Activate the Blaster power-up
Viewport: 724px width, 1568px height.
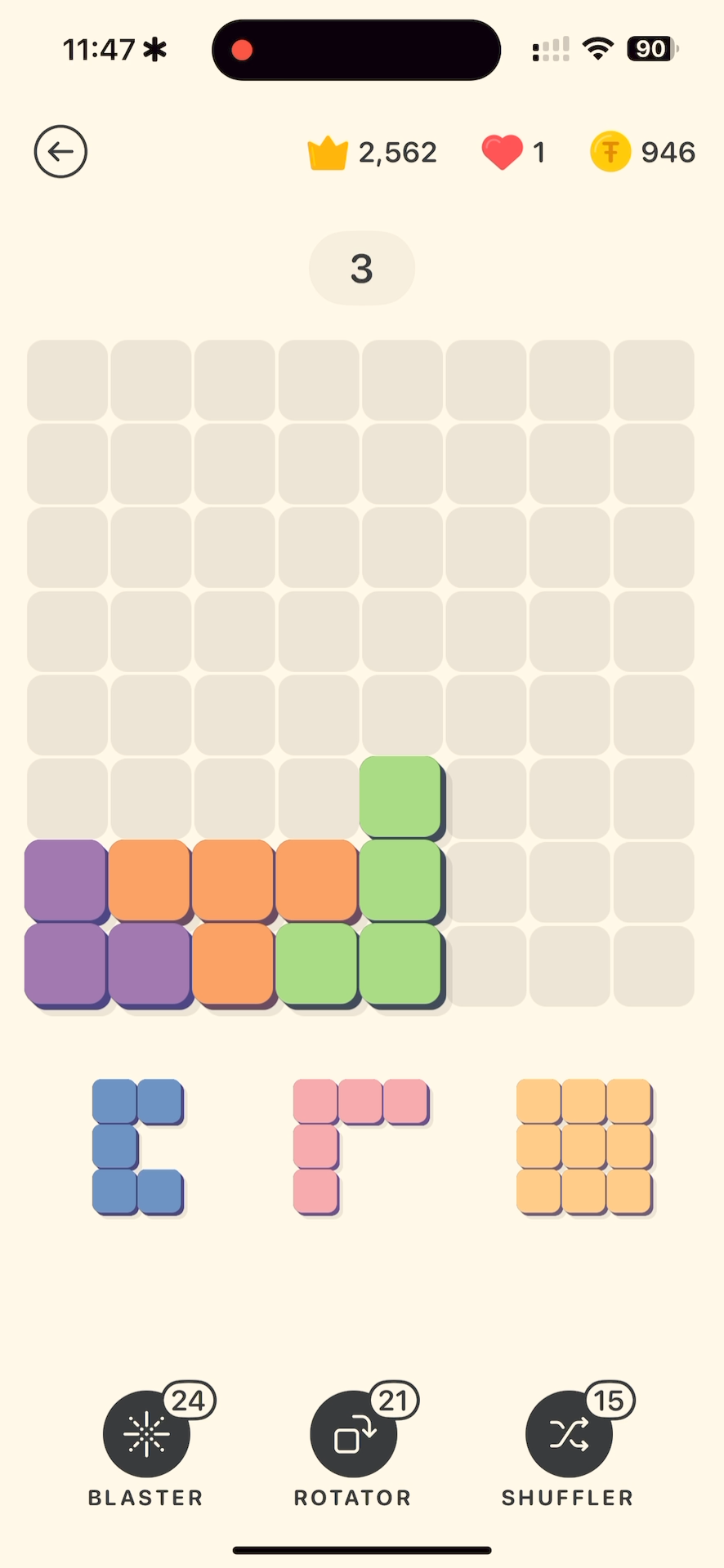click(146, 1434)
